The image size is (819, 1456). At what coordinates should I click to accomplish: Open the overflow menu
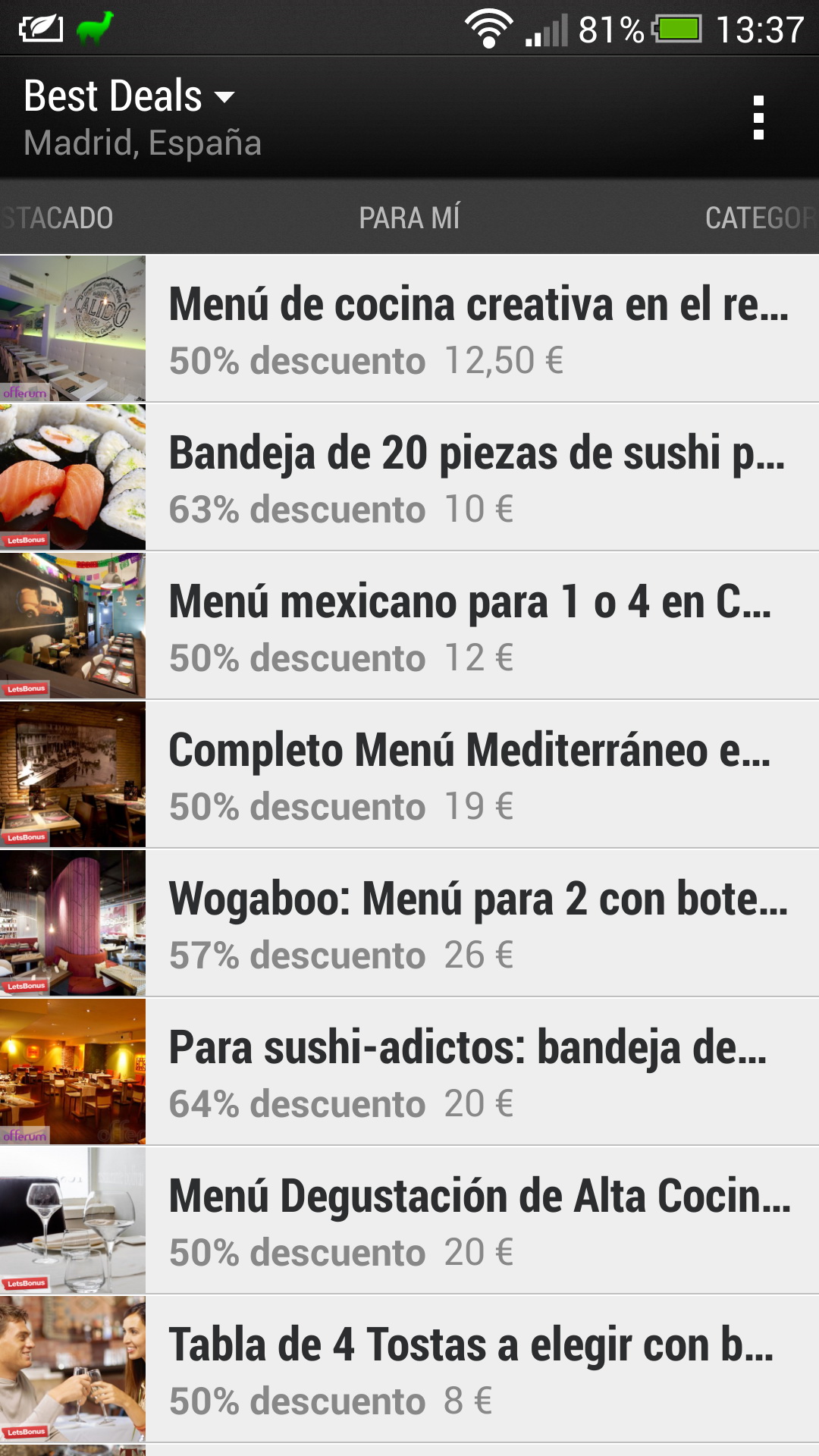point(758,118)
